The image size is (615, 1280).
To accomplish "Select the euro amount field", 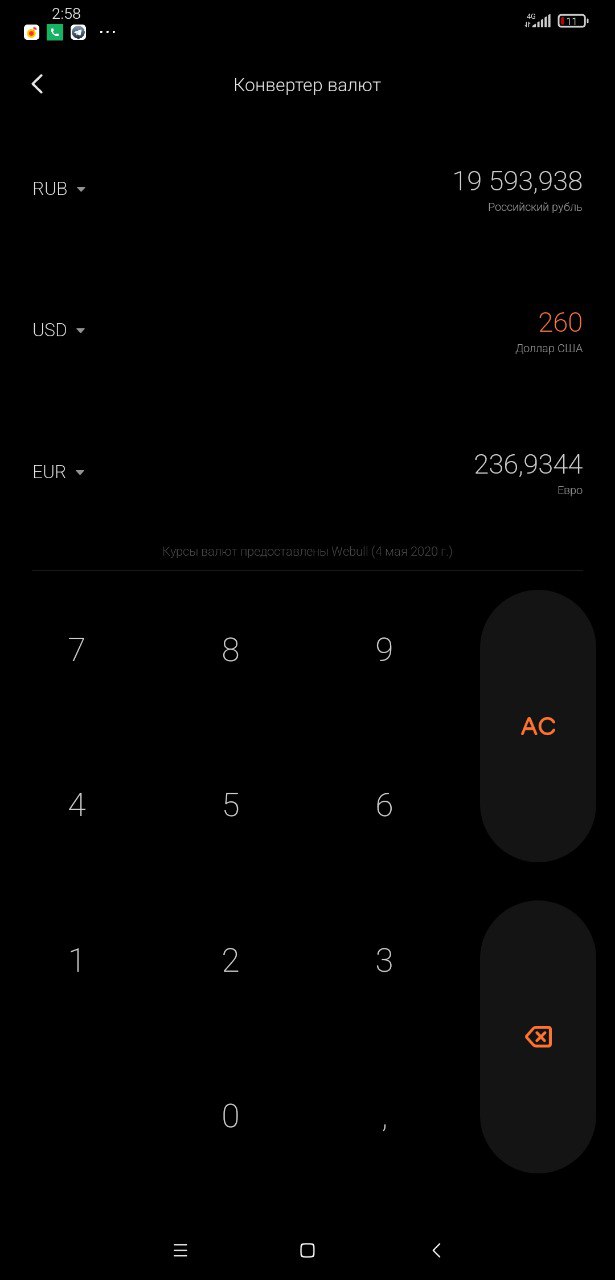I will [x=527, y=465].
